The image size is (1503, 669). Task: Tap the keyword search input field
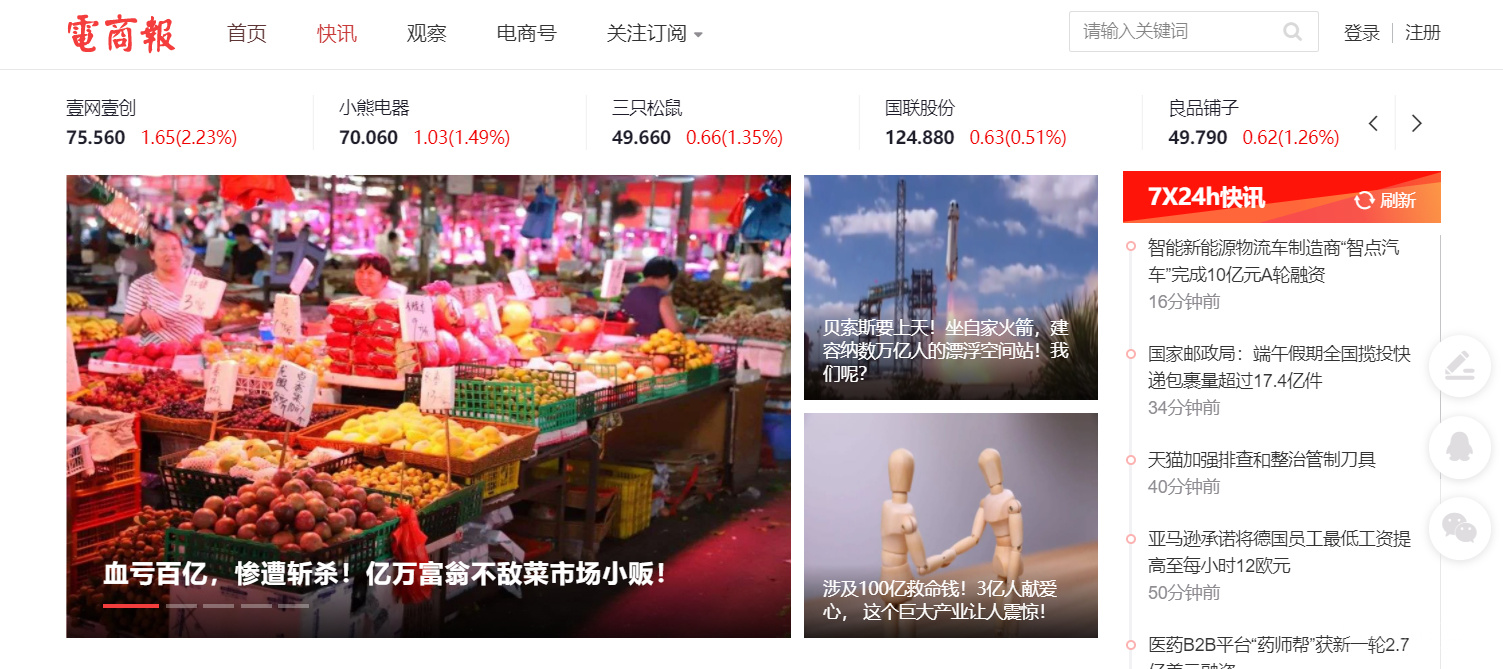tap(1175, 32)
